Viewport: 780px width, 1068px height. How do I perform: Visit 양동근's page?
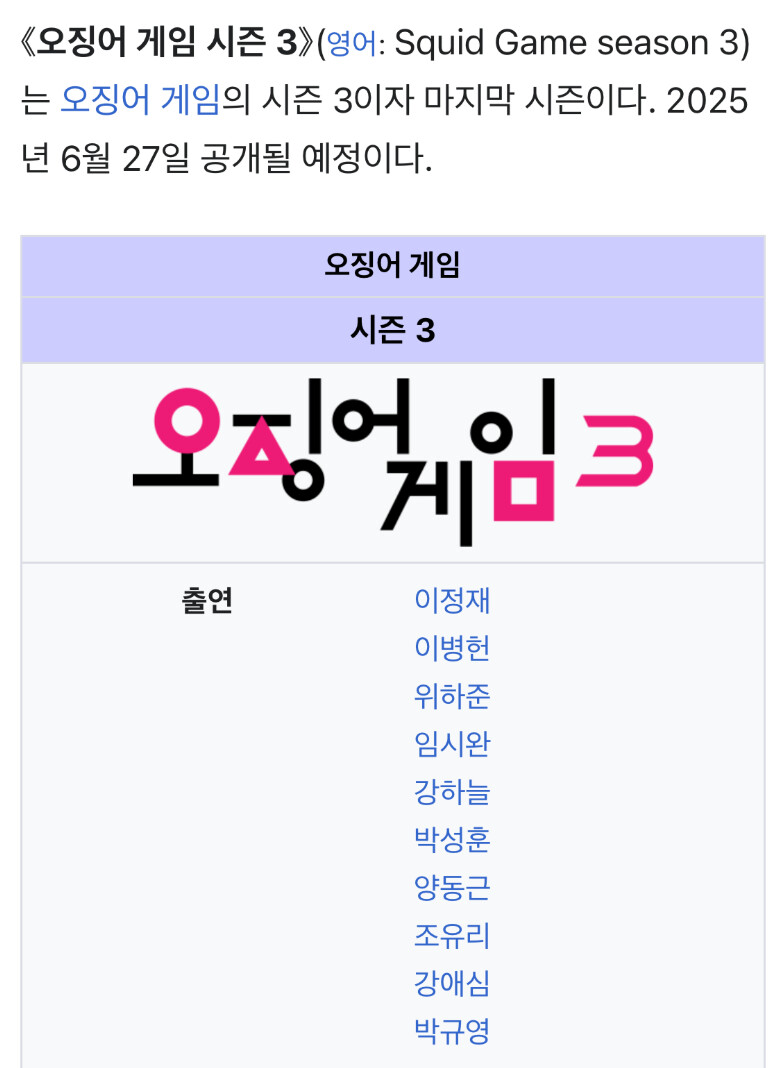[452, 888]
